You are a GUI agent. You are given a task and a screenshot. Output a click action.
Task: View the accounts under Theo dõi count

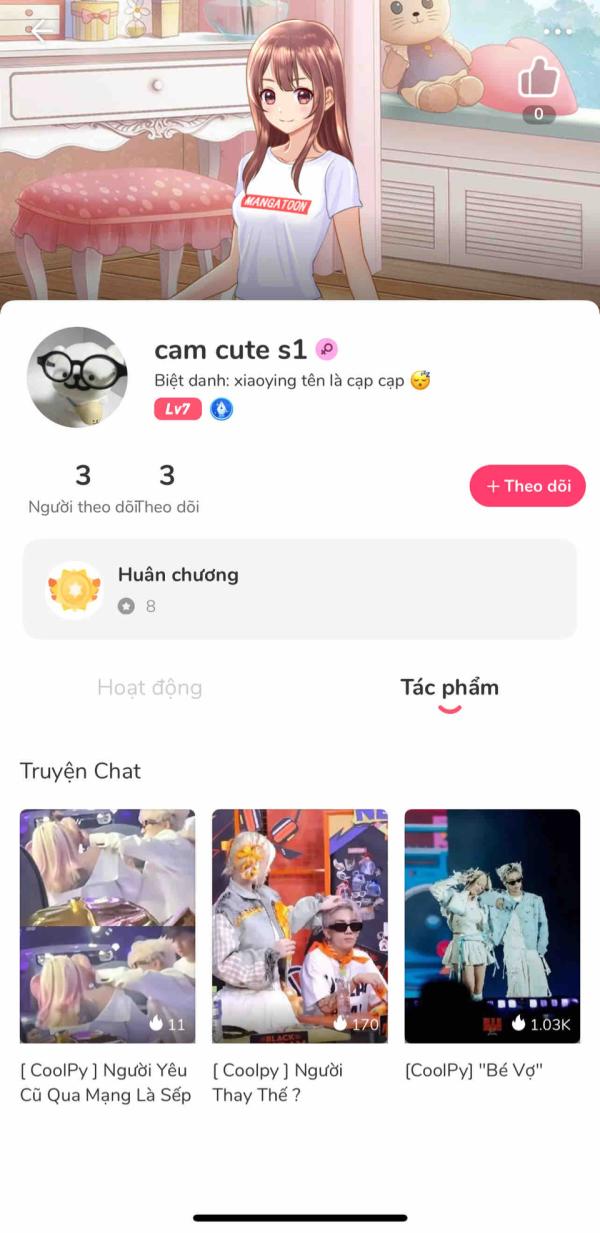coord(167,488)
